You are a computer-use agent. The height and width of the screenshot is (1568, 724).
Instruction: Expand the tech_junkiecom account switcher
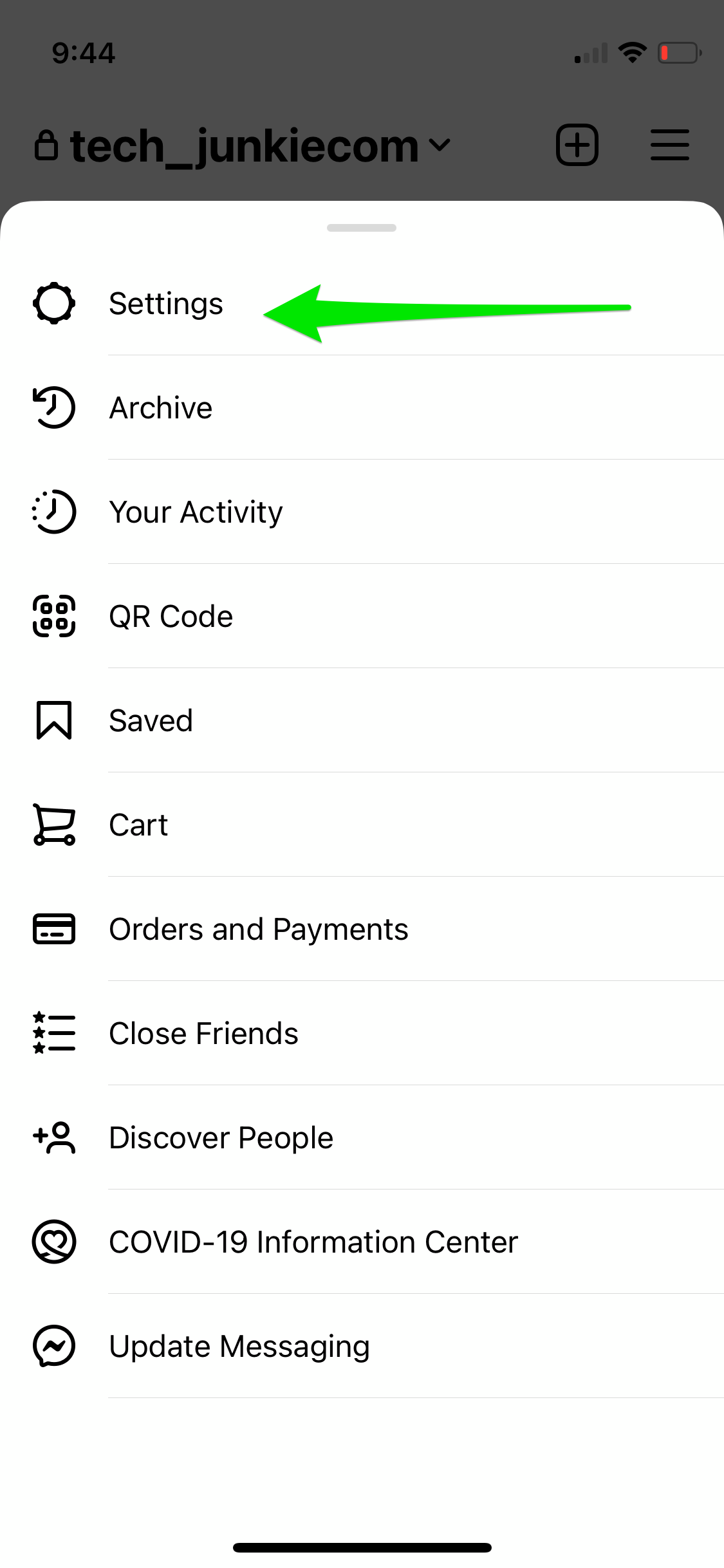click(x=257, y=146)
